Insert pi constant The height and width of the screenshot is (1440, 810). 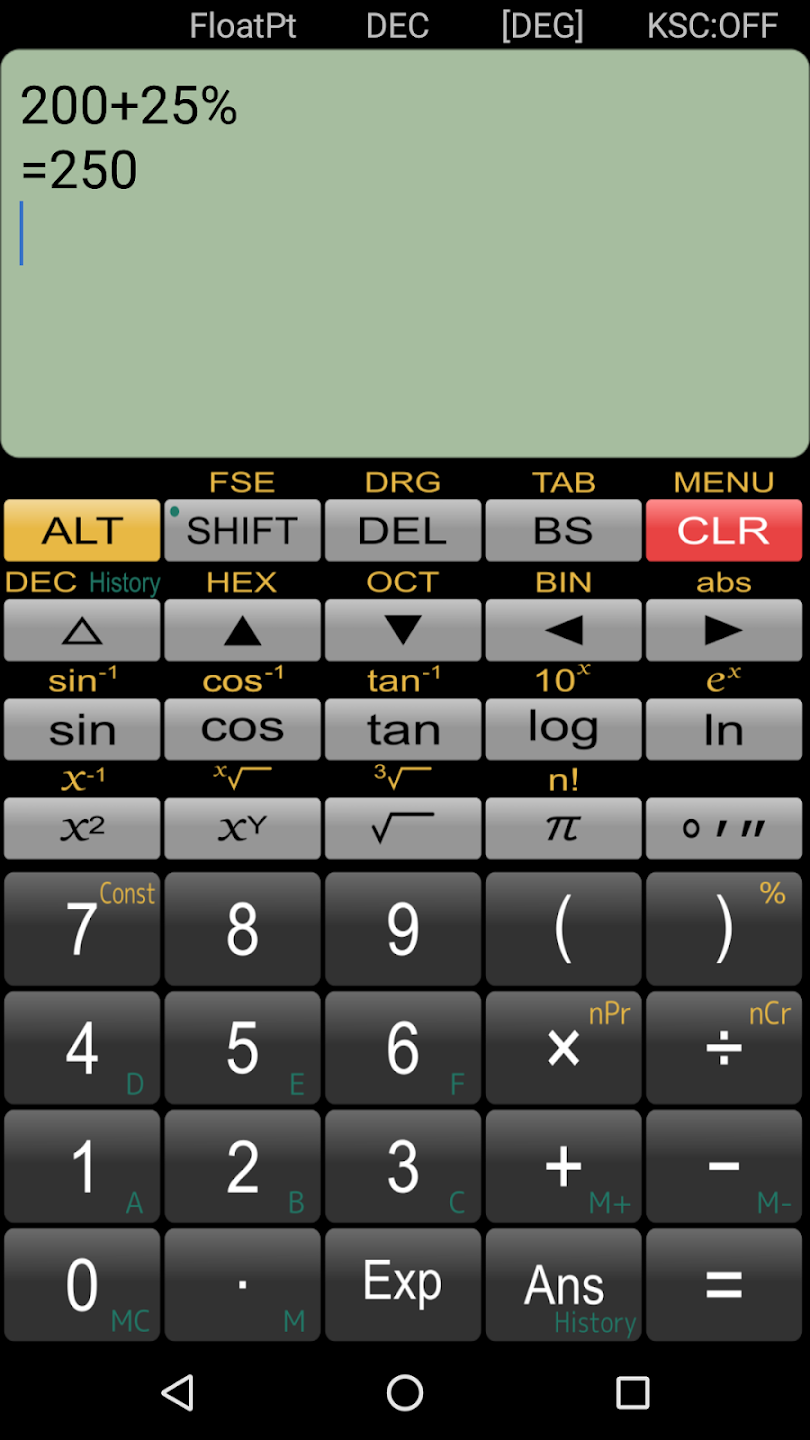coord(563,828)
